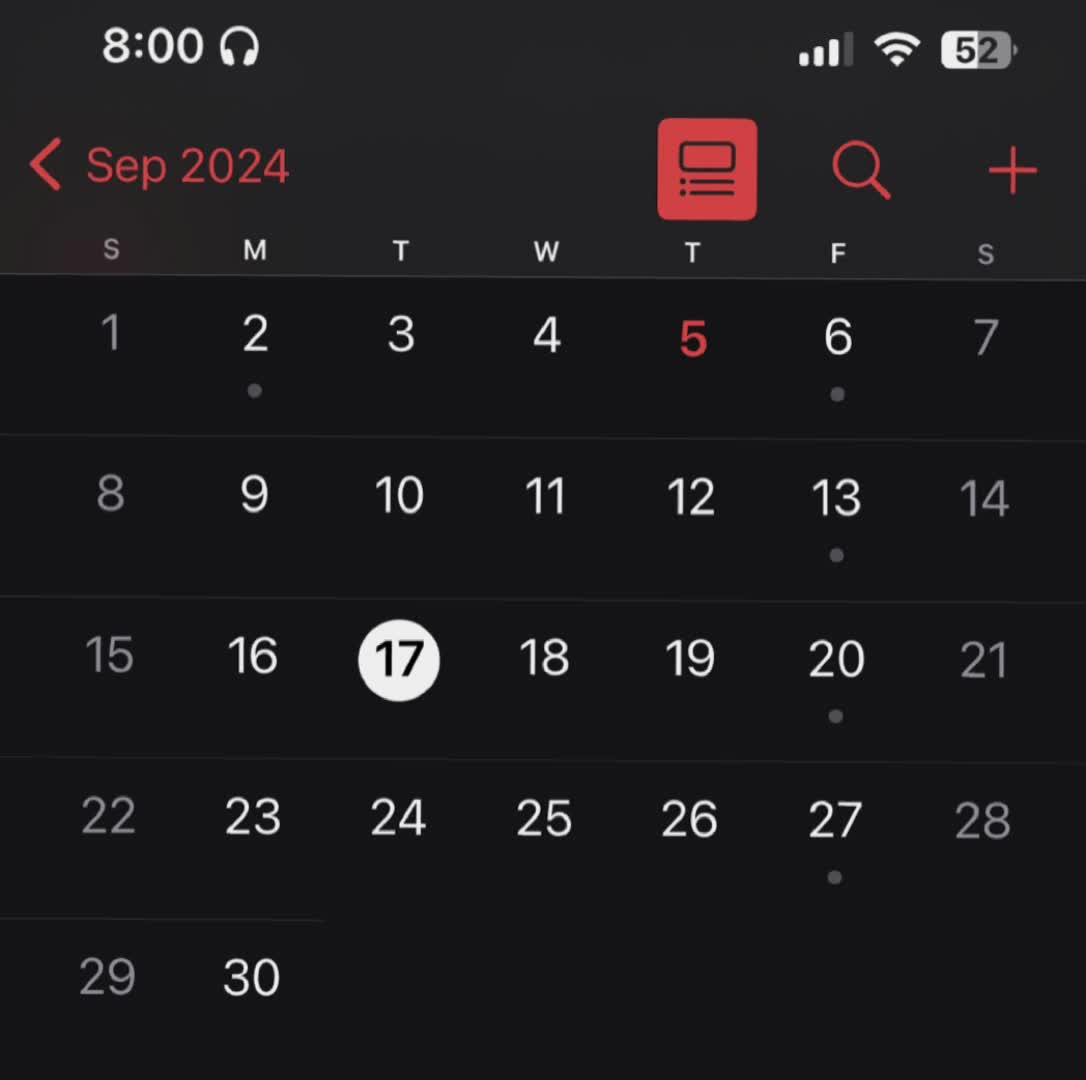Pick September 23

(x=252, y=818)
